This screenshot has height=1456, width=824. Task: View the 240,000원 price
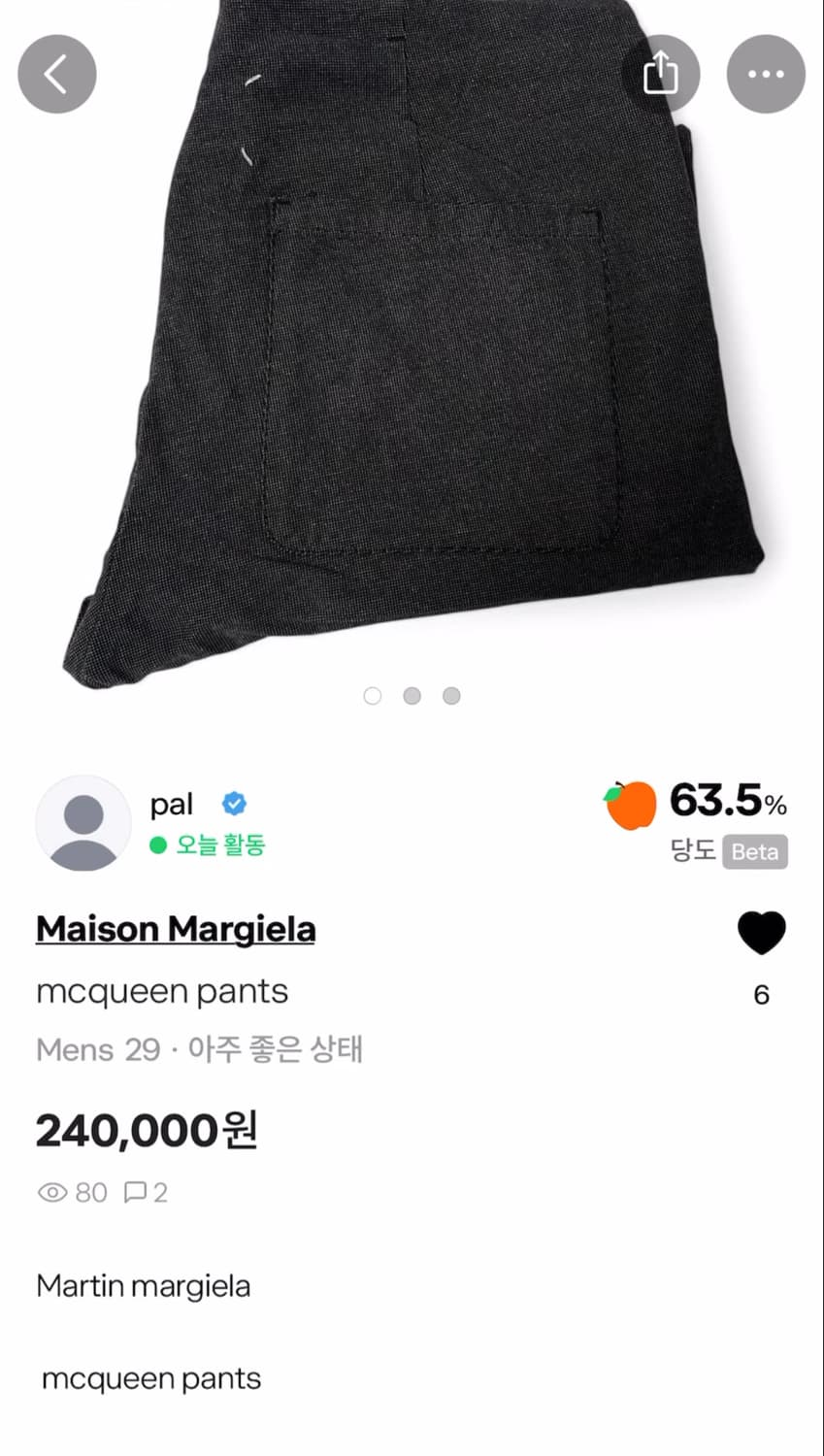click(146, 1129)
